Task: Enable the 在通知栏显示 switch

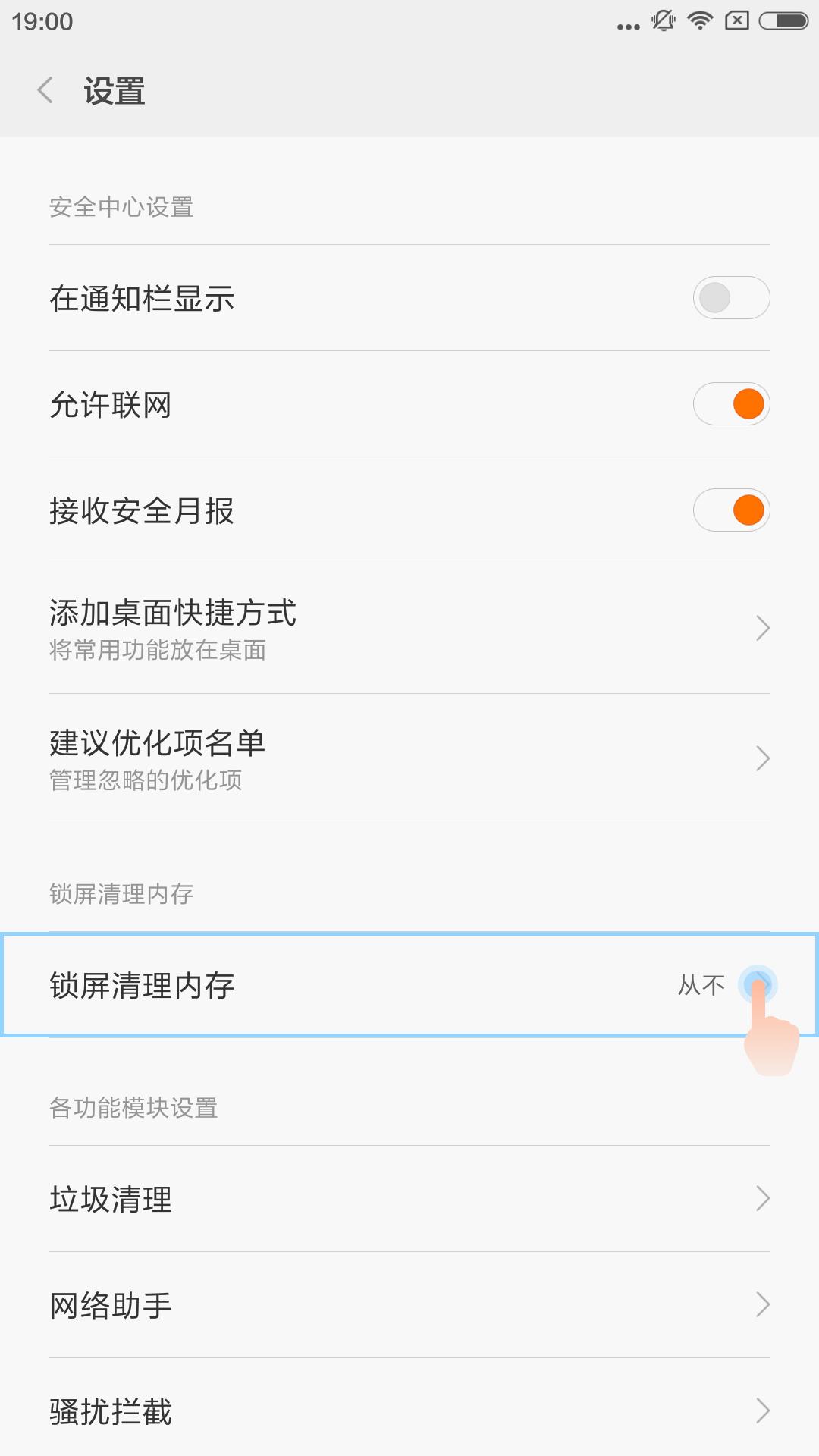Action: pos(731,298)
